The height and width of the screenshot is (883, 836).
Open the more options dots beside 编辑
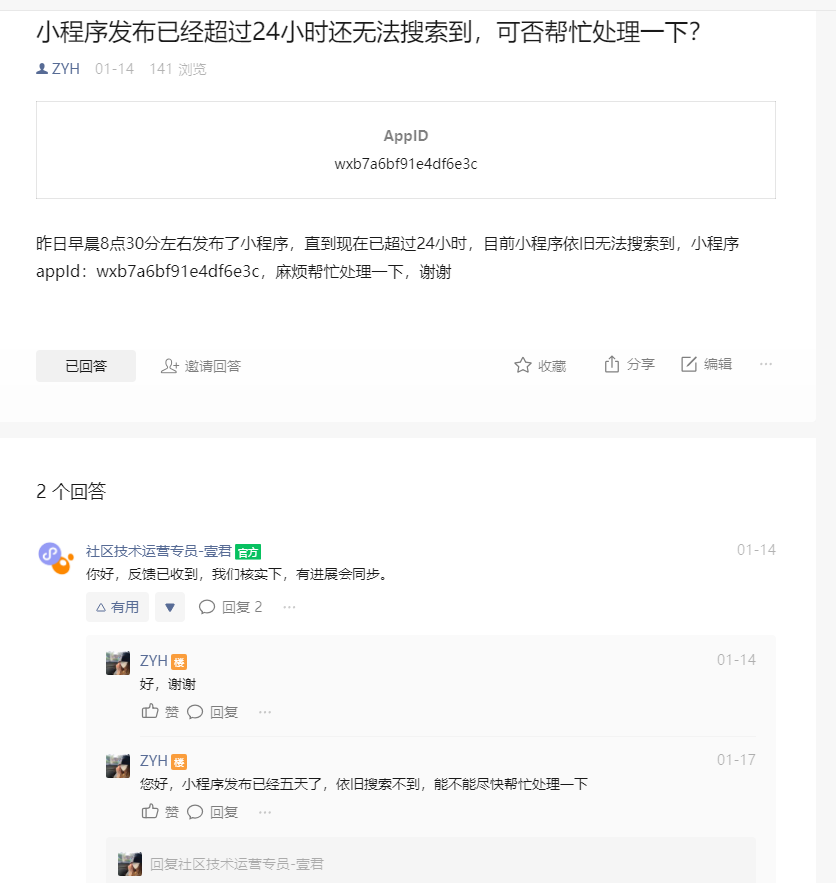tap(766, 364)
